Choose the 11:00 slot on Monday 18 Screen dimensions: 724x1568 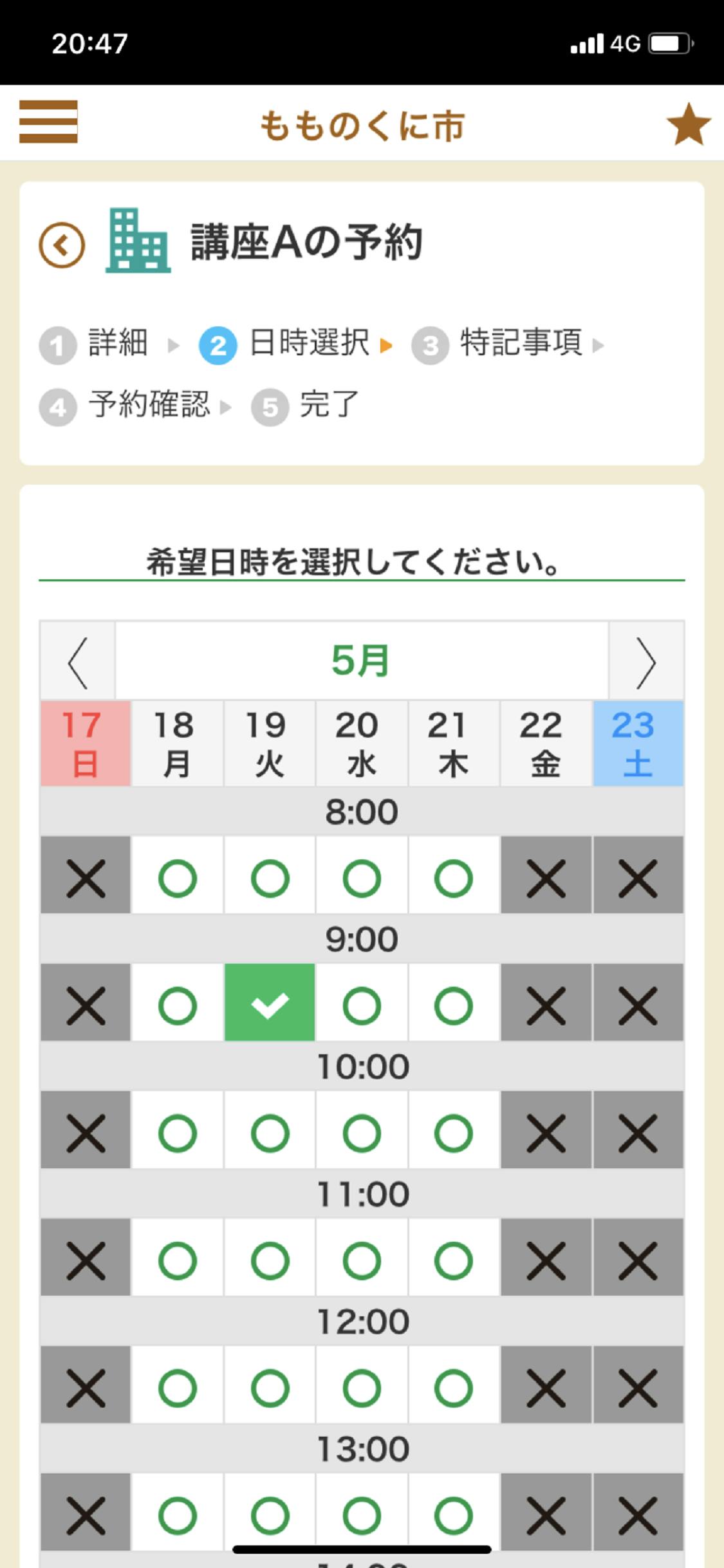click(x=177, y=1260)
